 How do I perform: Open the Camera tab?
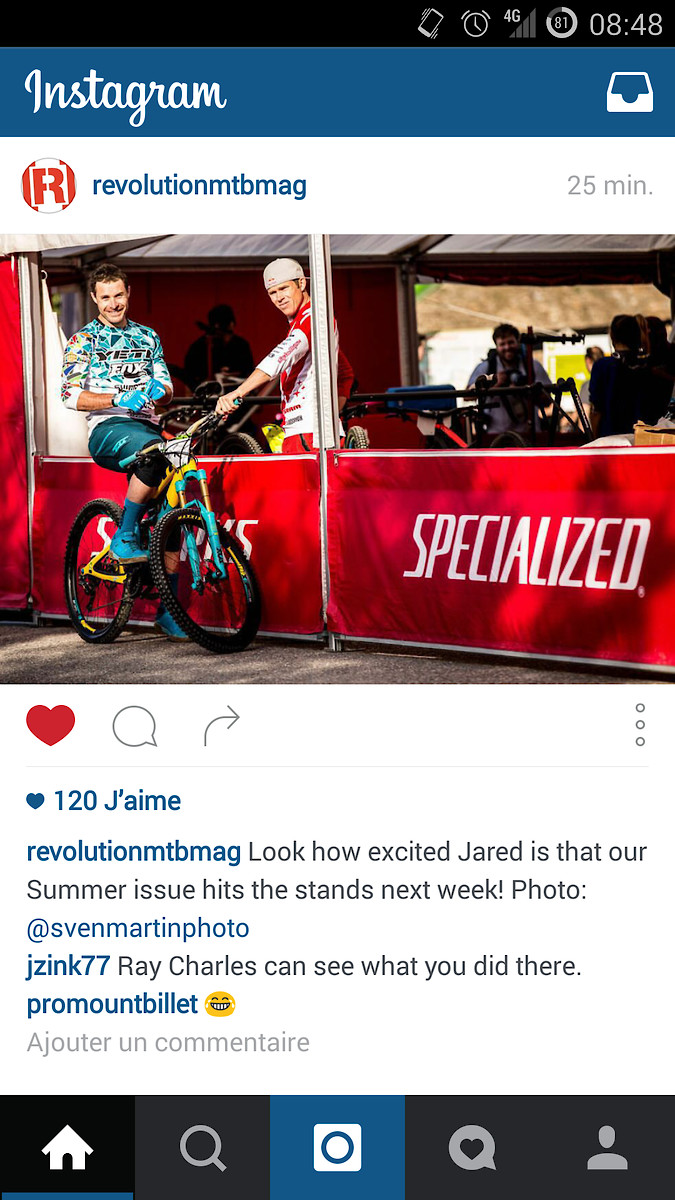(337, 1148)
